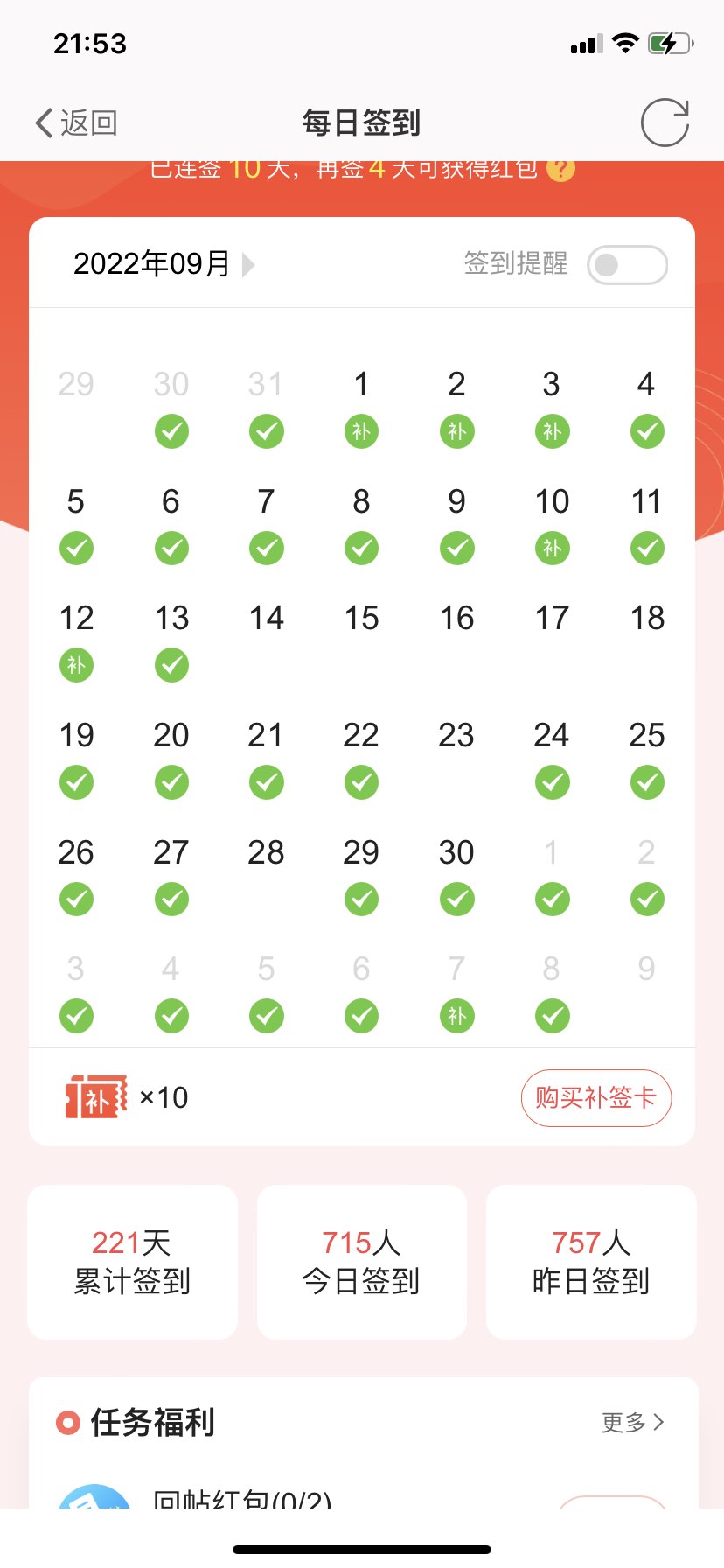Open 更多 in 任务福利
The image size is (724, 1568).
632,1422
